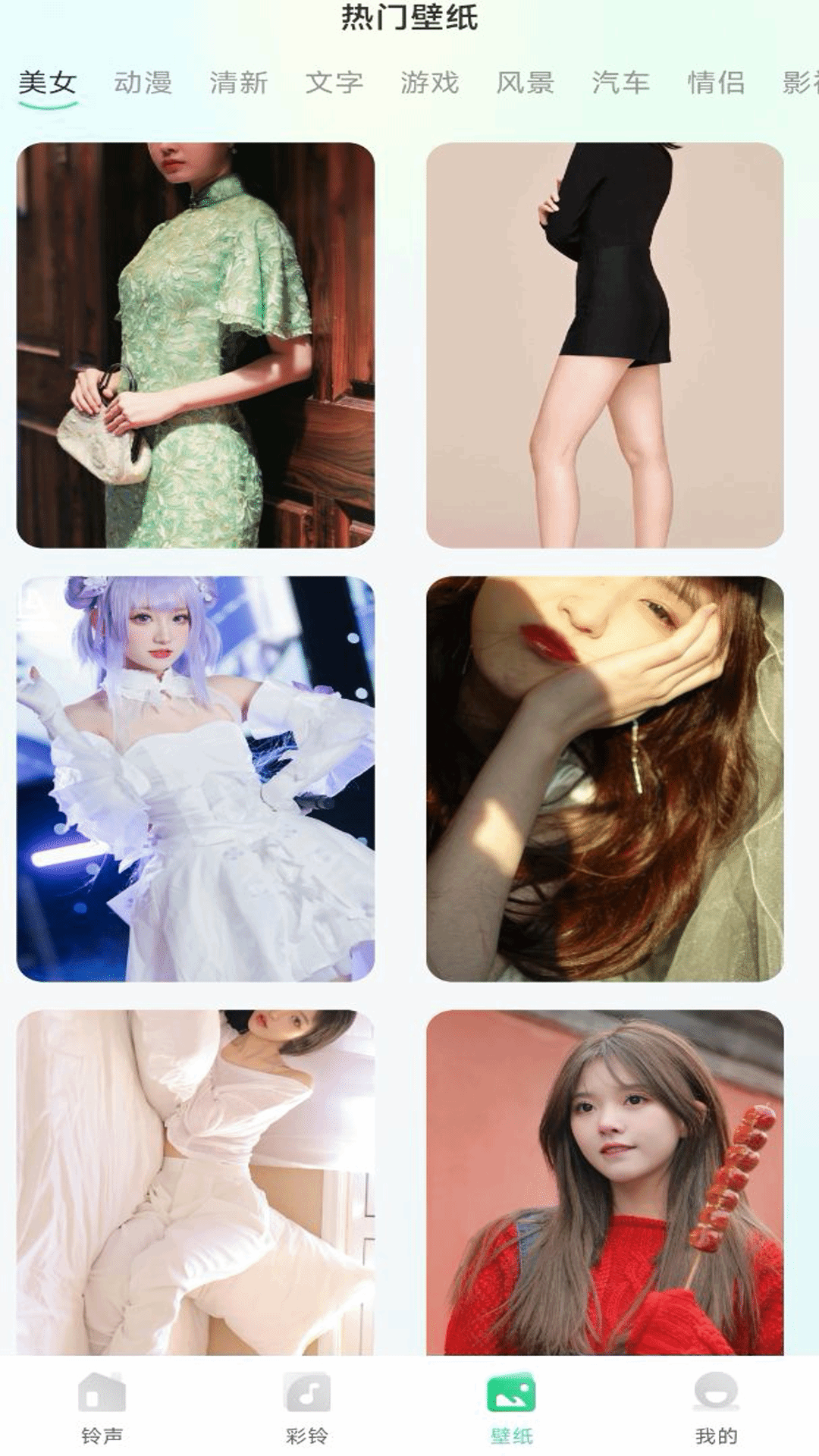The width and height of the screenshot is (819, 1456).
Task: Open the 我的 profile tab
Action: coord(717,1407)
